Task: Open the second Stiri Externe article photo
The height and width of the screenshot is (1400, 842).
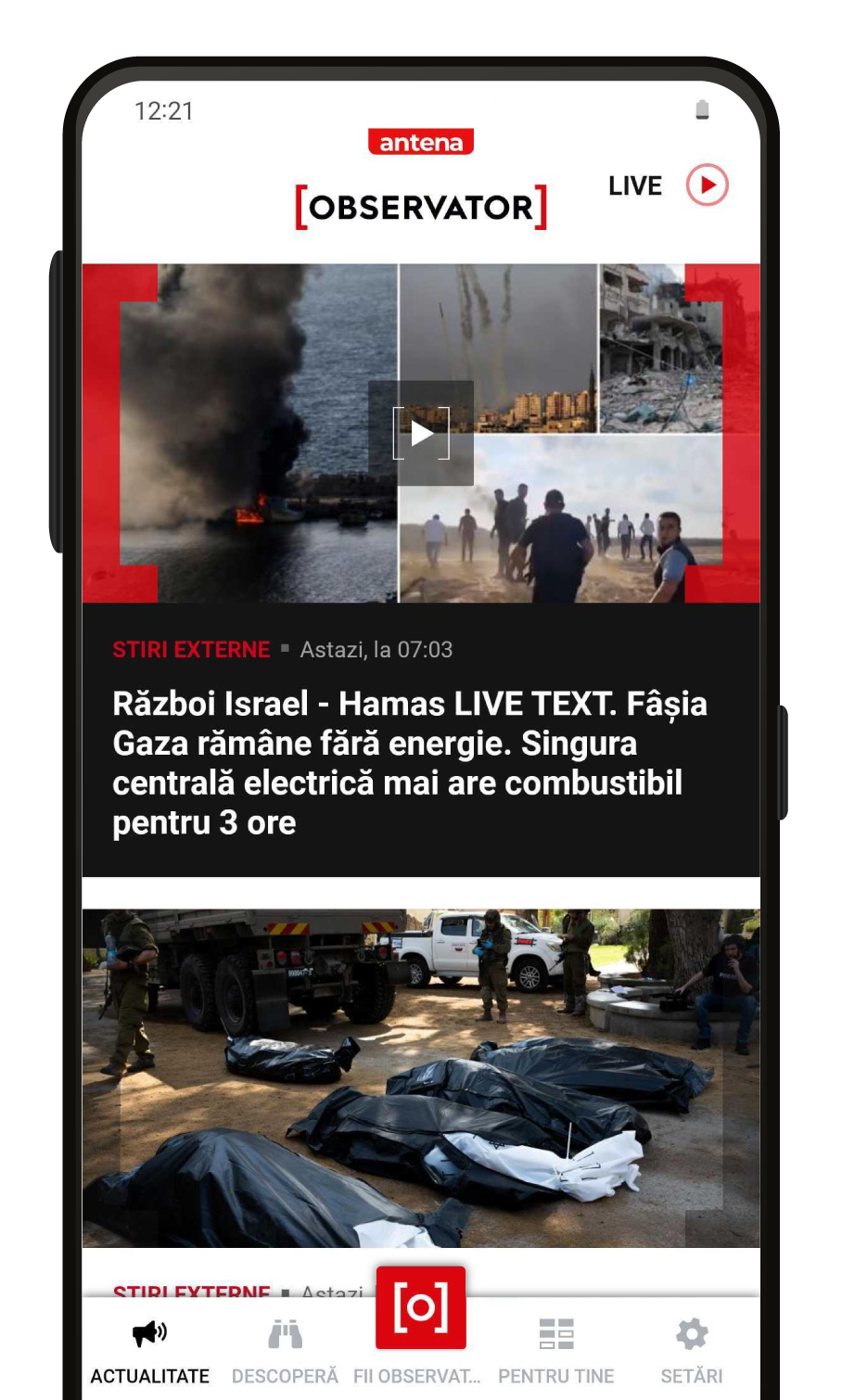Action: (x=421, y=1077)
